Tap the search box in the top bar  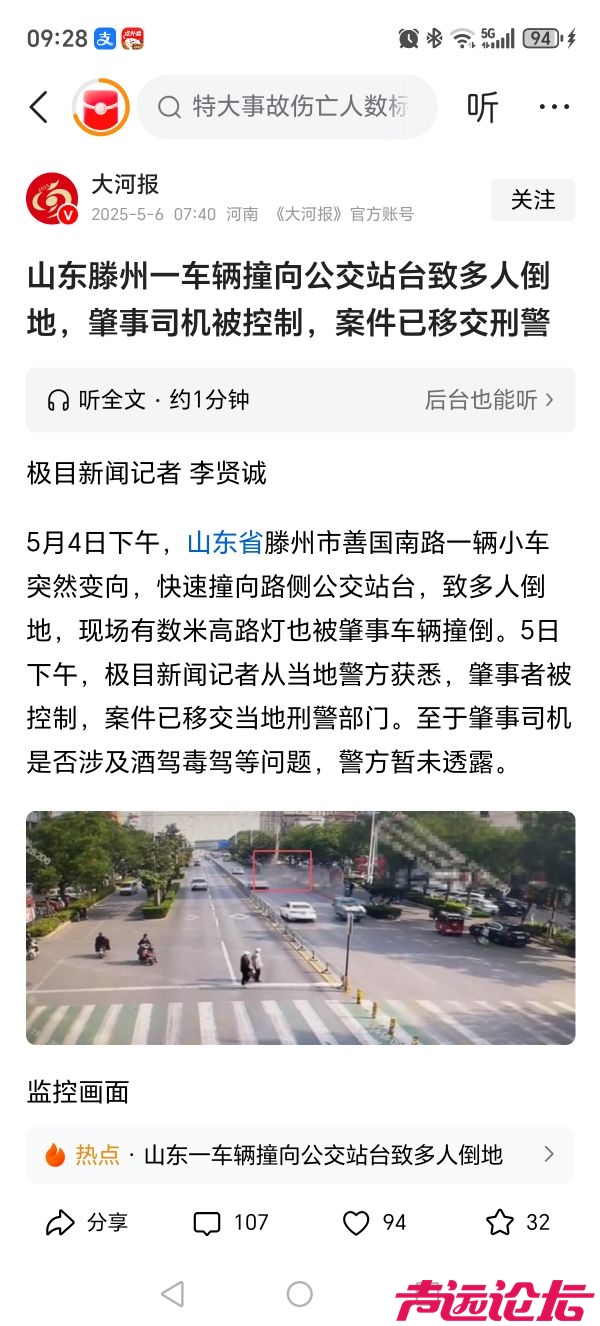[x=287, y=107]
